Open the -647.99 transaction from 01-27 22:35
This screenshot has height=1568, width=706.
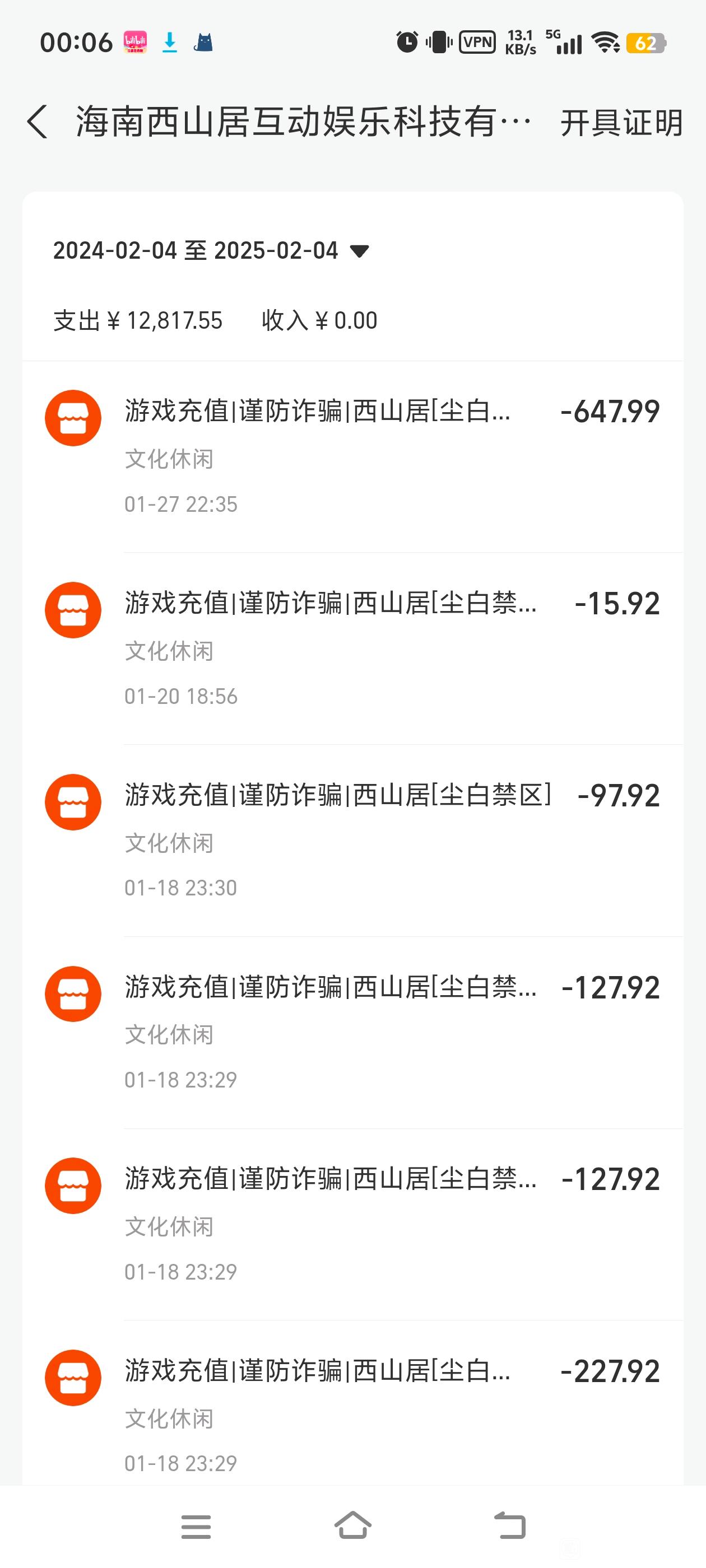click(352, 456)
